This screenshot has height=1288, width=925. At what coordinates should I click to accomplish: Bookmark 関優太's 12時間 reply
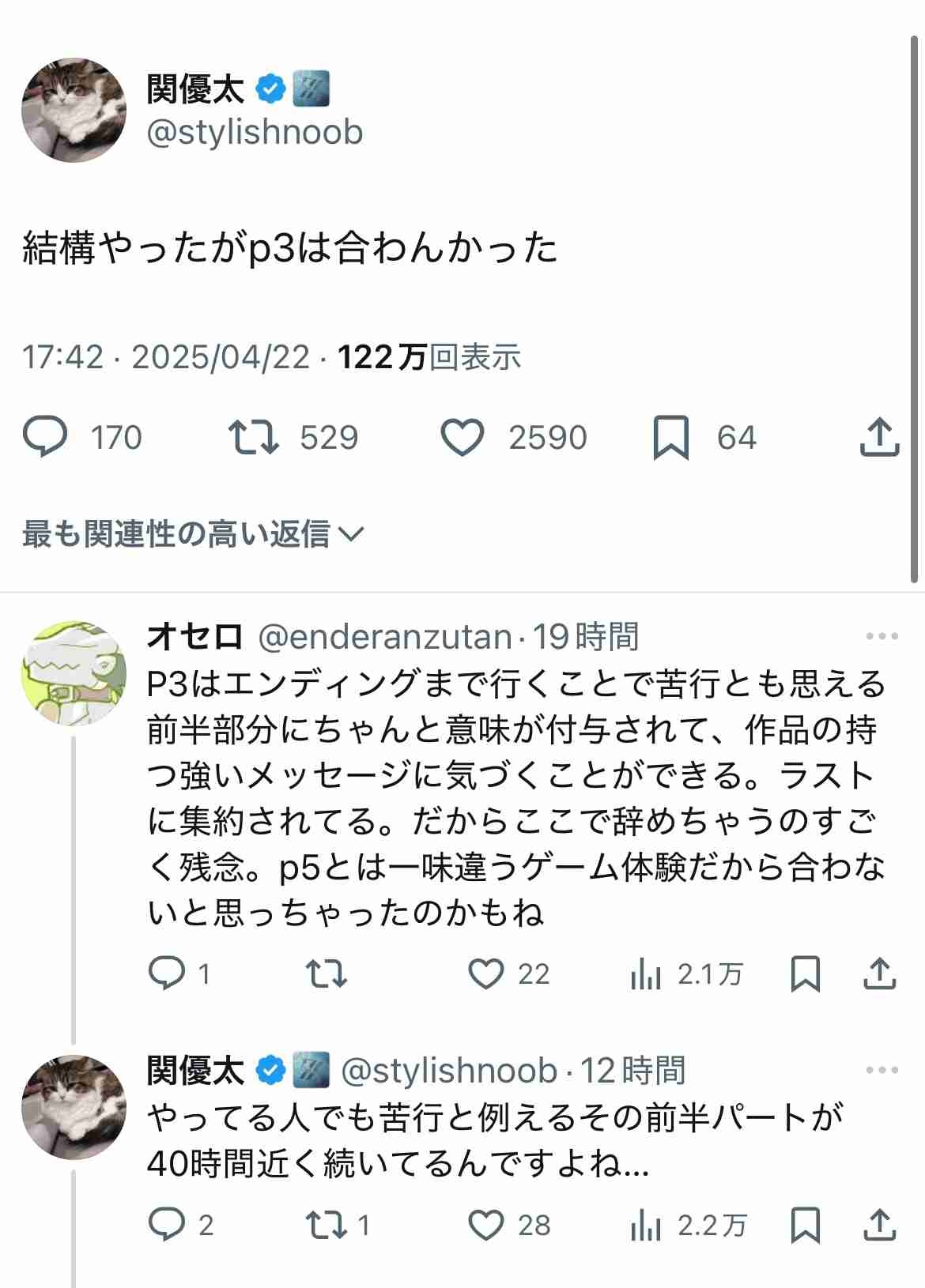coord(805,1225)
